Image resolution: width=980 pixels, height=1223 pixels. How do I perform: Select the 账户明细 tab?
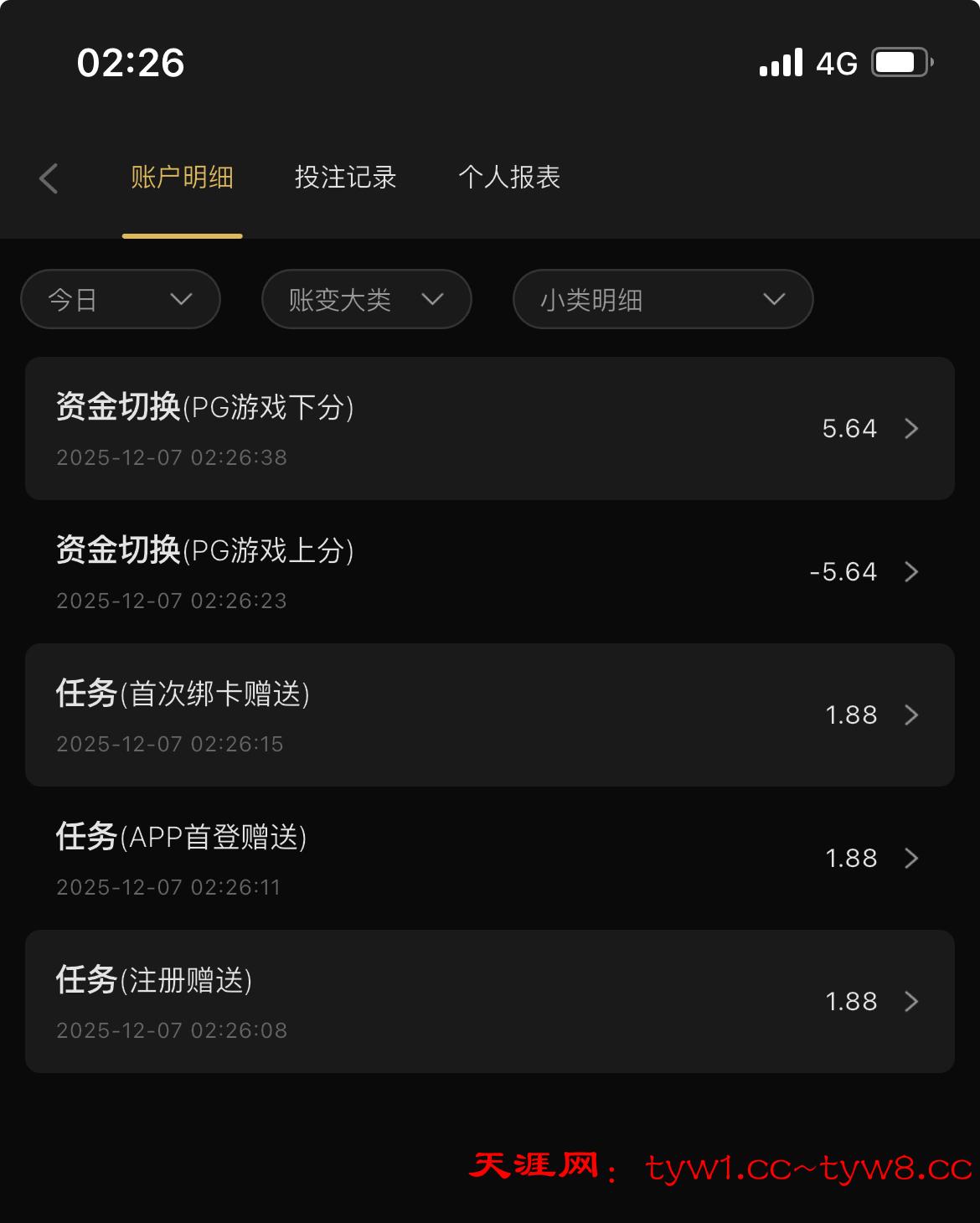click(182, 178)
